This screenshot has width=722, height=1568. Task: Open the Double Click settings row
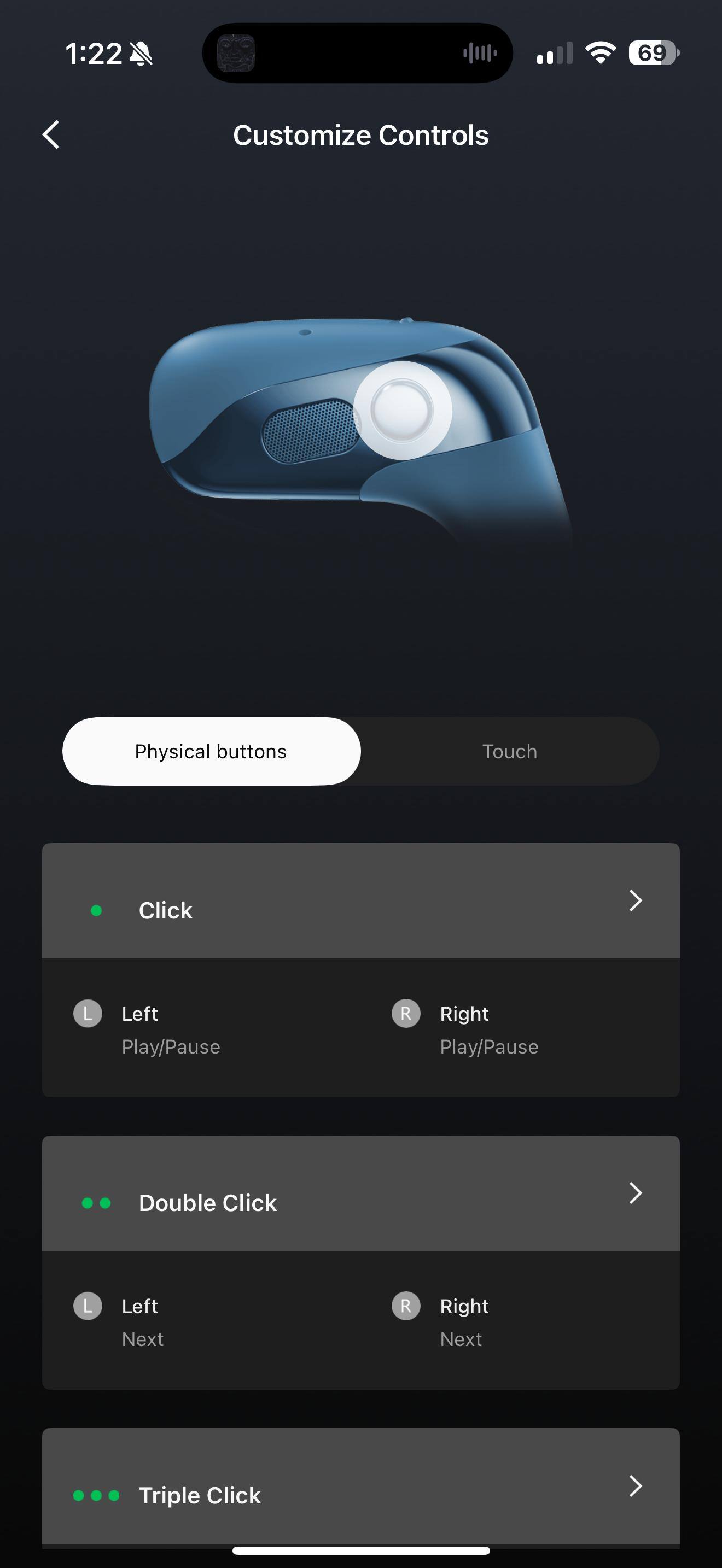pos(360,1193)
